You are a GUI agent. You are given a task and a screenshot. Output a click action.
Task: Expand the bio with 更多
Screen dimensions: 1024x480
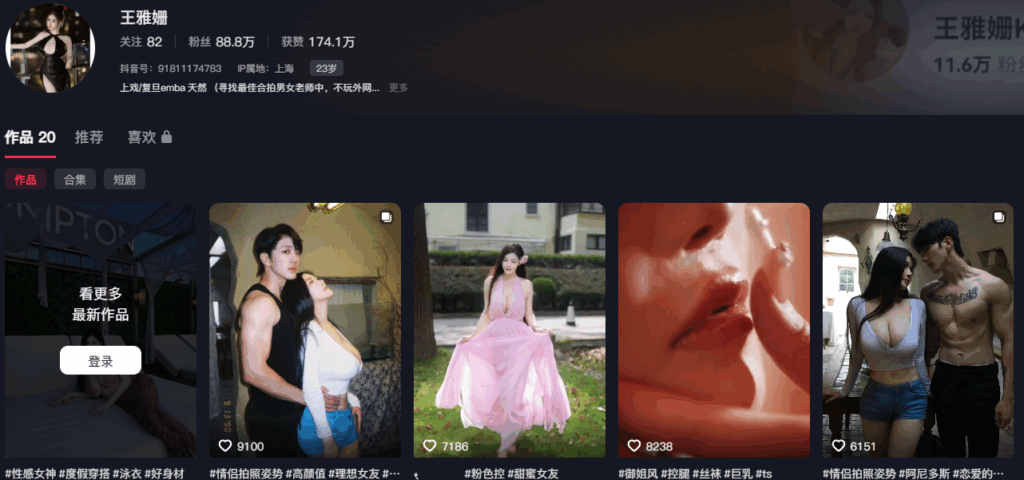click(x=398, y=88)
